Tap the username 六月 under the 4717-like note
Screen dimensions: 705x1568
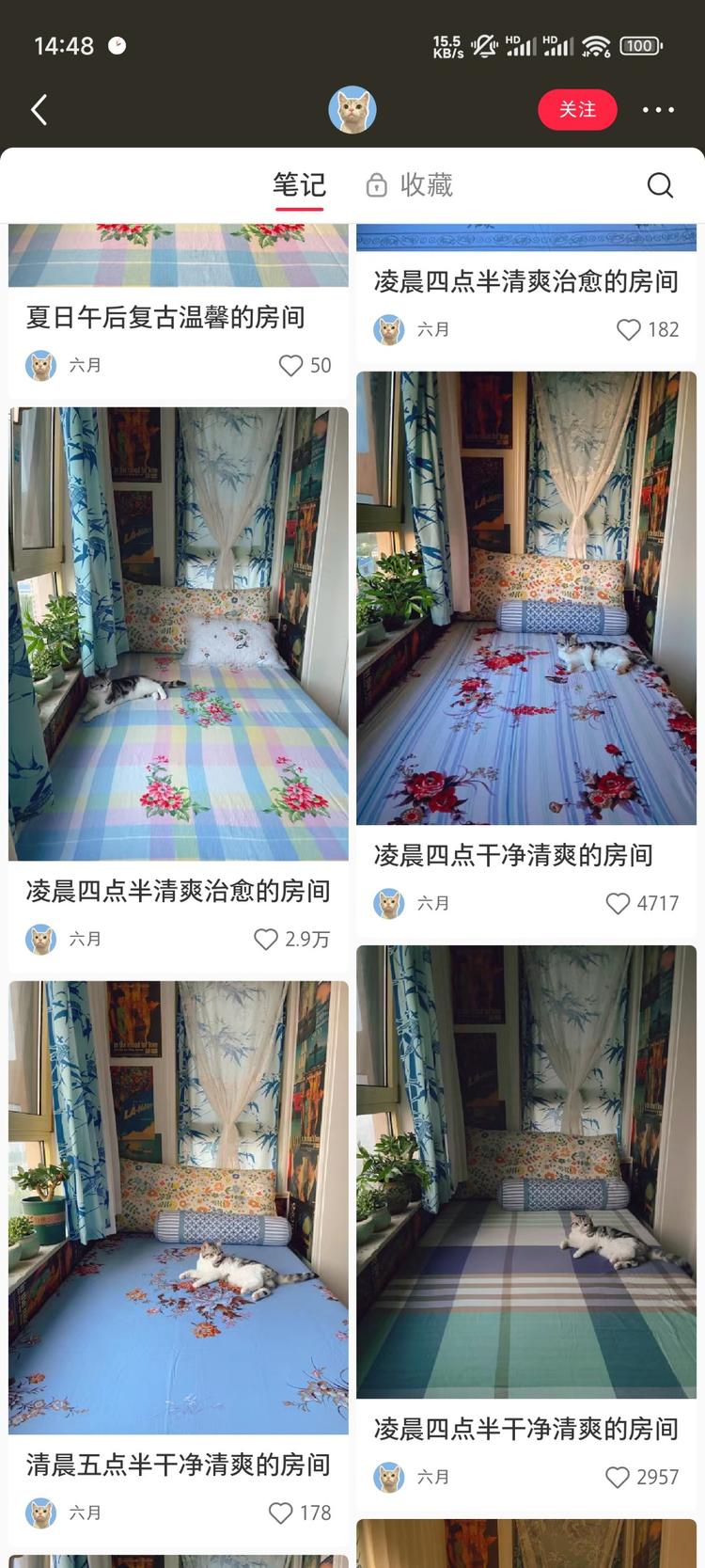[x=434, y=903]
